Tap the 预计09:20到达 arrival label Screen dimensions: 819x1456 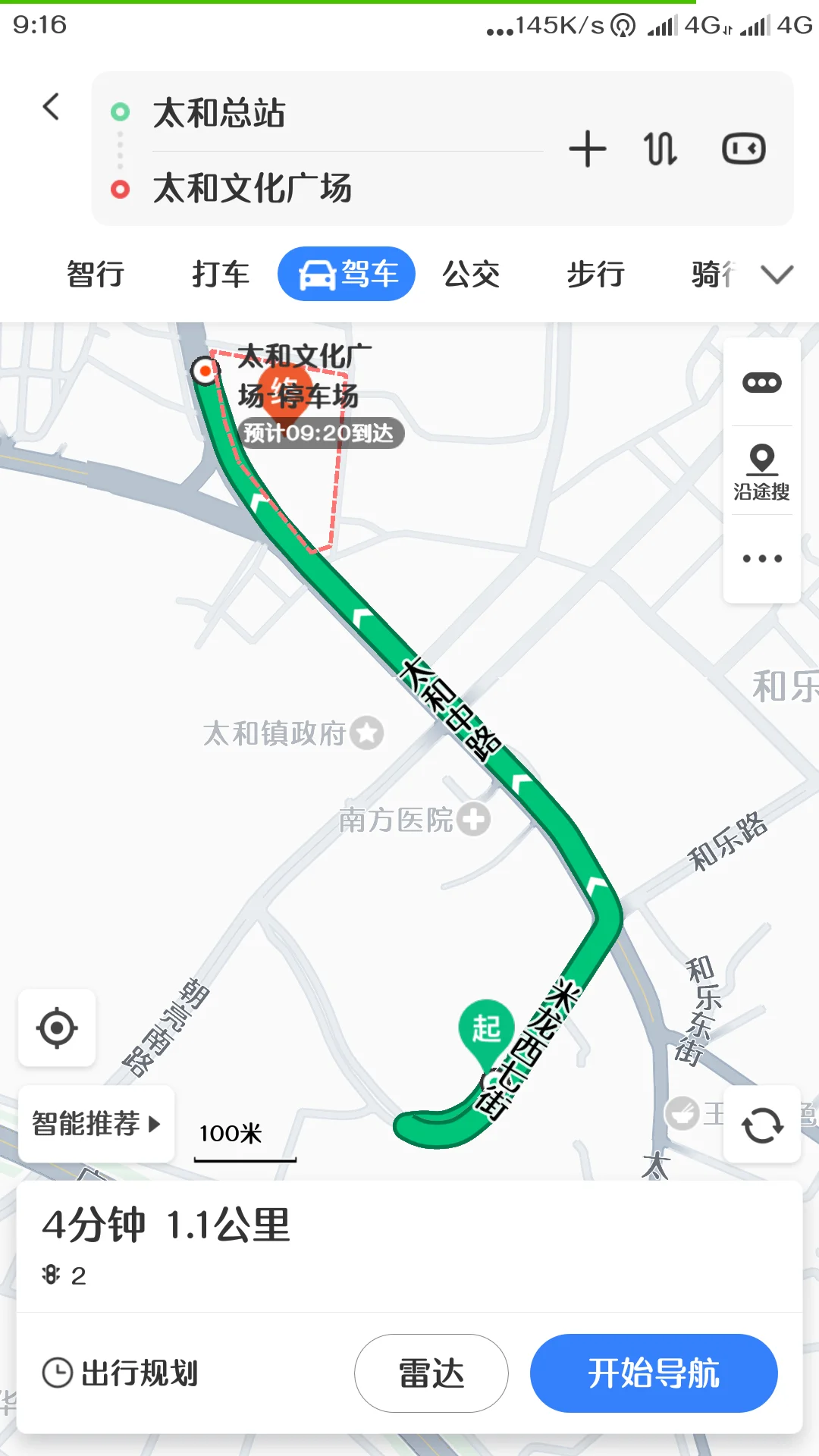point(322,433)
